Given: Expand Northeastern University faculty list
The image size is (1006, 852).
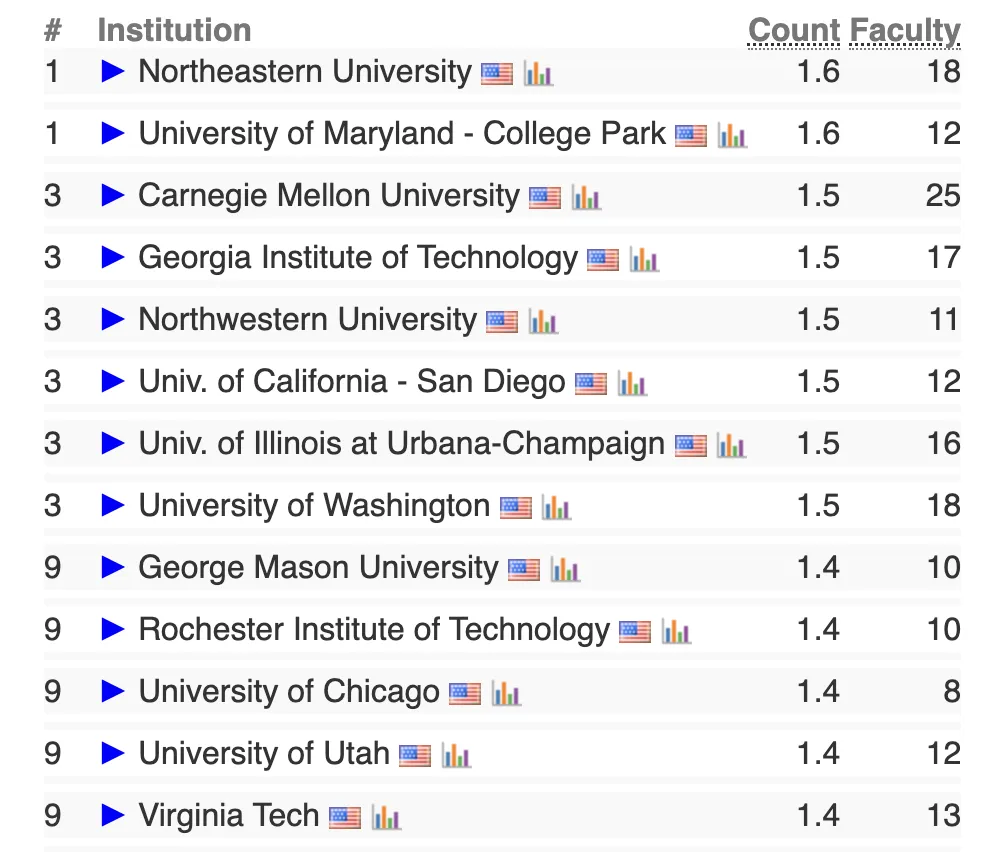Looking at the screenshot, I should (x=113, y=72).
